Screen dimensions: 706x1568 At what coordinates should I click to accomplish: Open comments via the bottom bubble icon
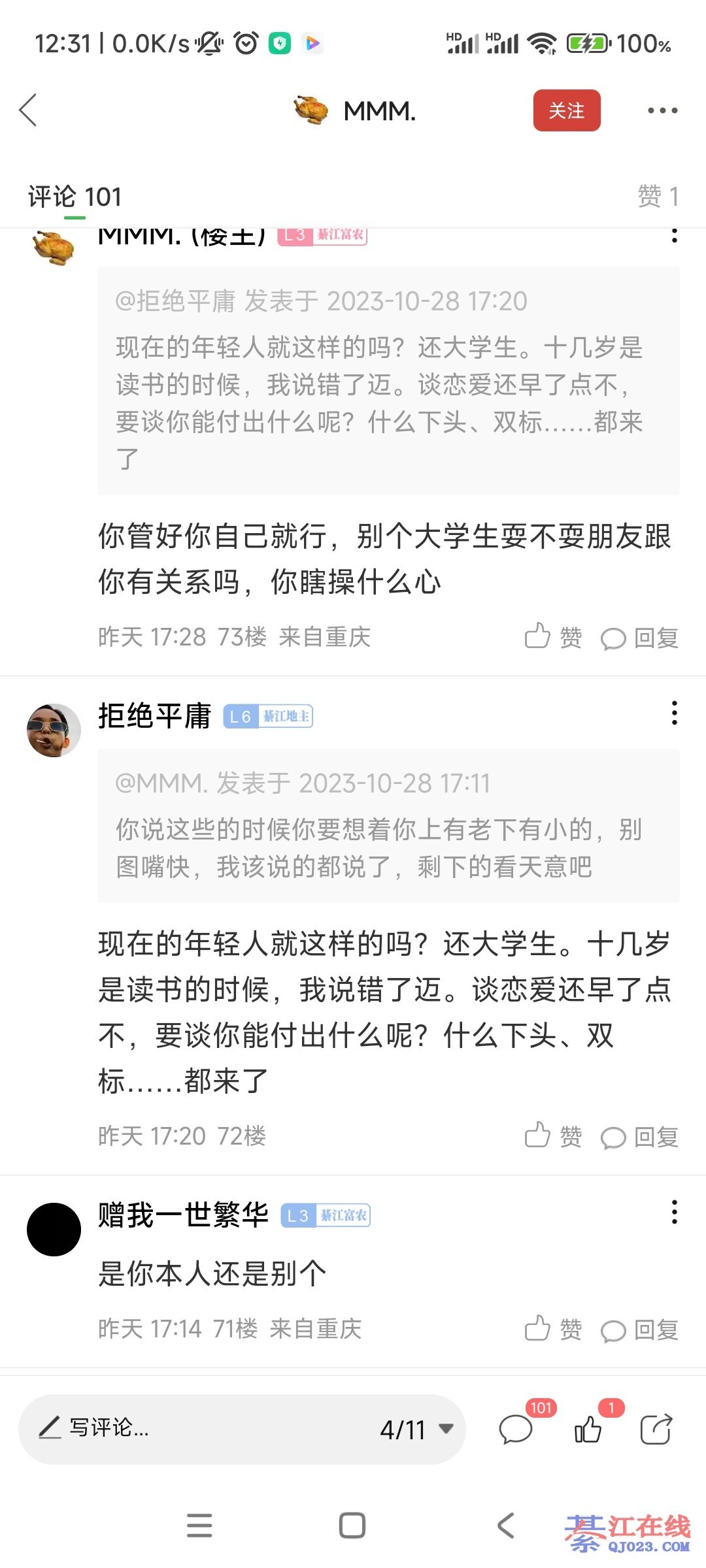(516, 1429)
